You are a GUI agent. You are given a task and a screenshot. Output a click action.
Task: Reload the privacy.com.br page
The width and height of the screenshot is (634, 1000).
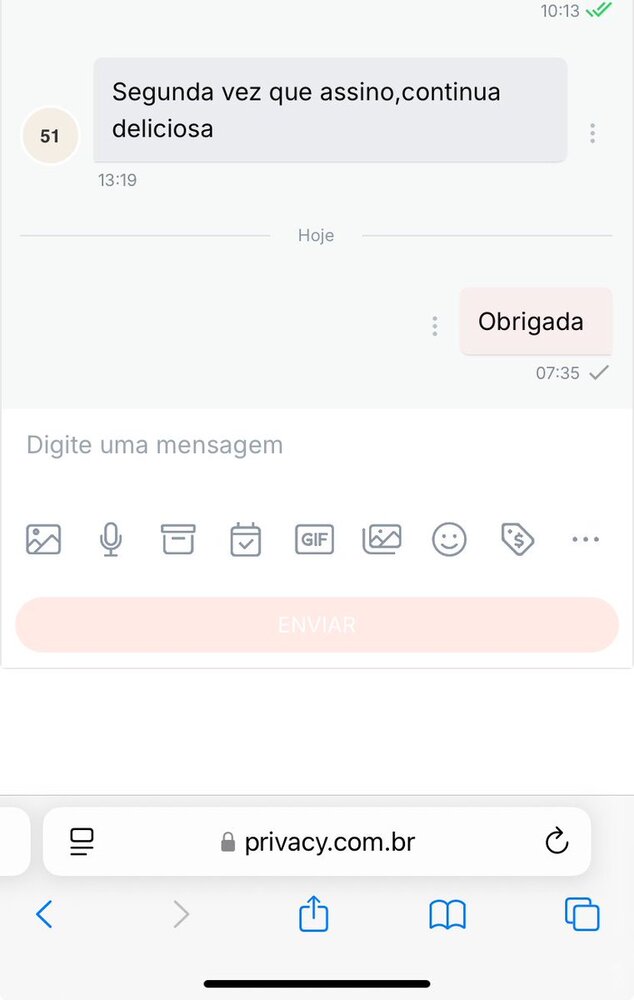tap(557, 842)
